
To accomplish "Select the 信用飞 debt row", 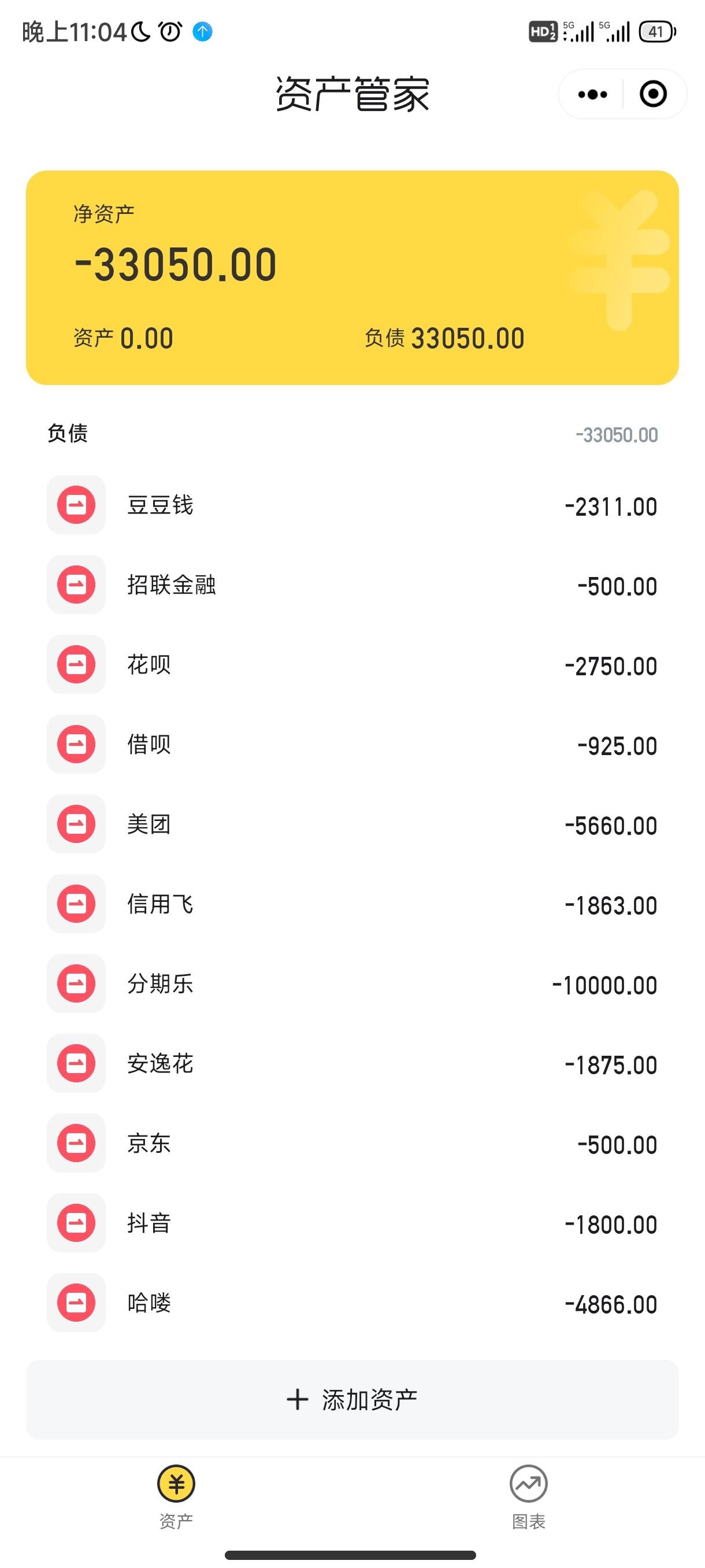I will (352, 904).
